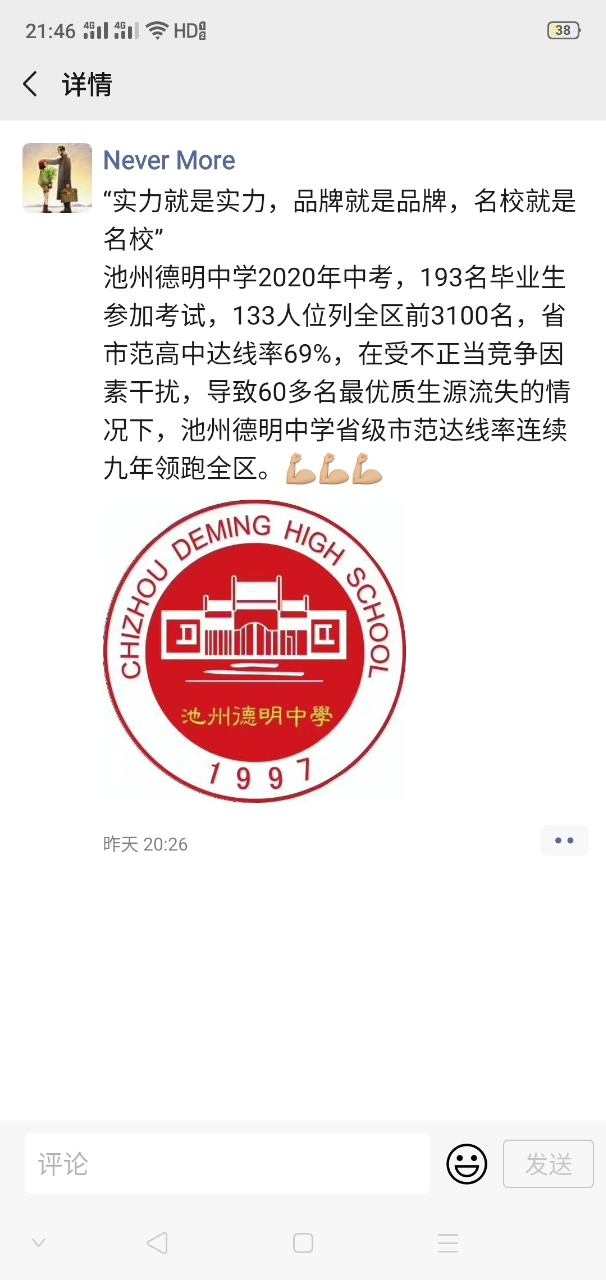The image size is (606, 1280).
Task: Tap the system back triangle button
Action: 157,1243
